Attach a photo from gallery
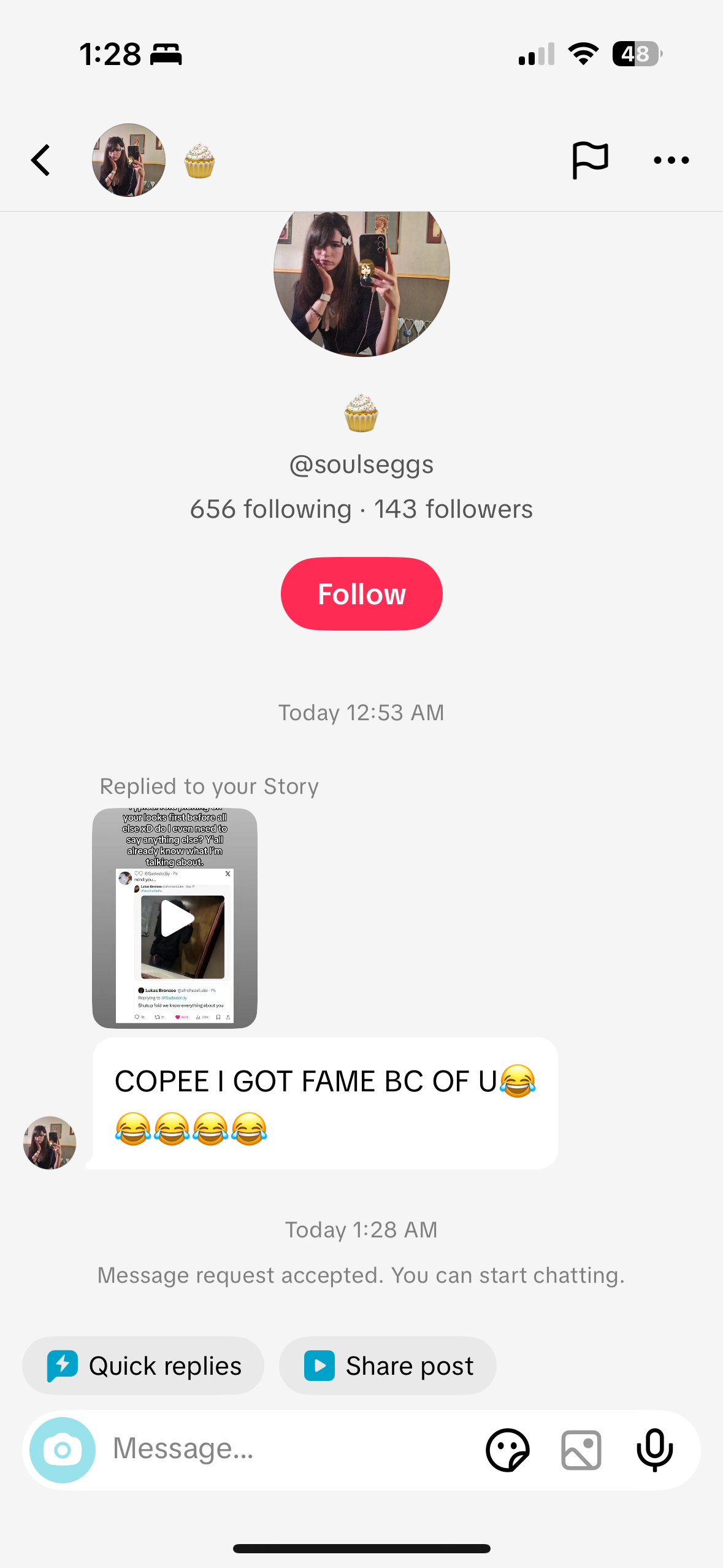The image size is (723, 1568). (581, 1450)
